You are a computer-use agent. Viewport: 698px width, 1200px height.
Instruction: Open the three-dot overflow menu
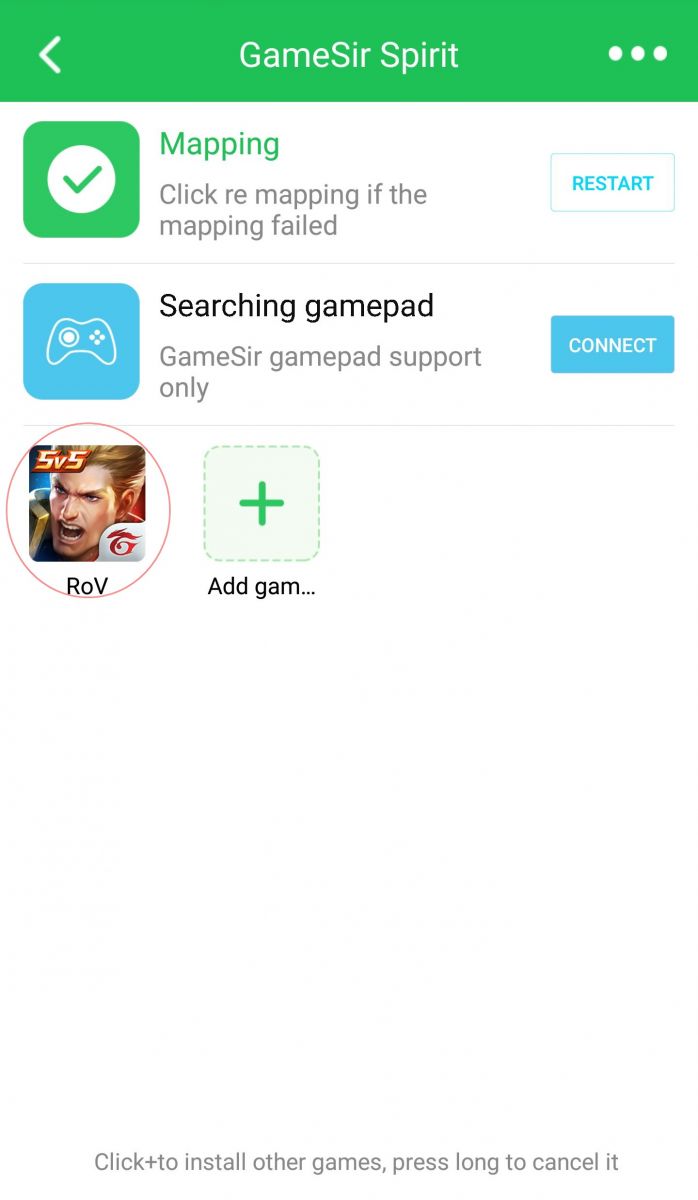coord(637,54)
